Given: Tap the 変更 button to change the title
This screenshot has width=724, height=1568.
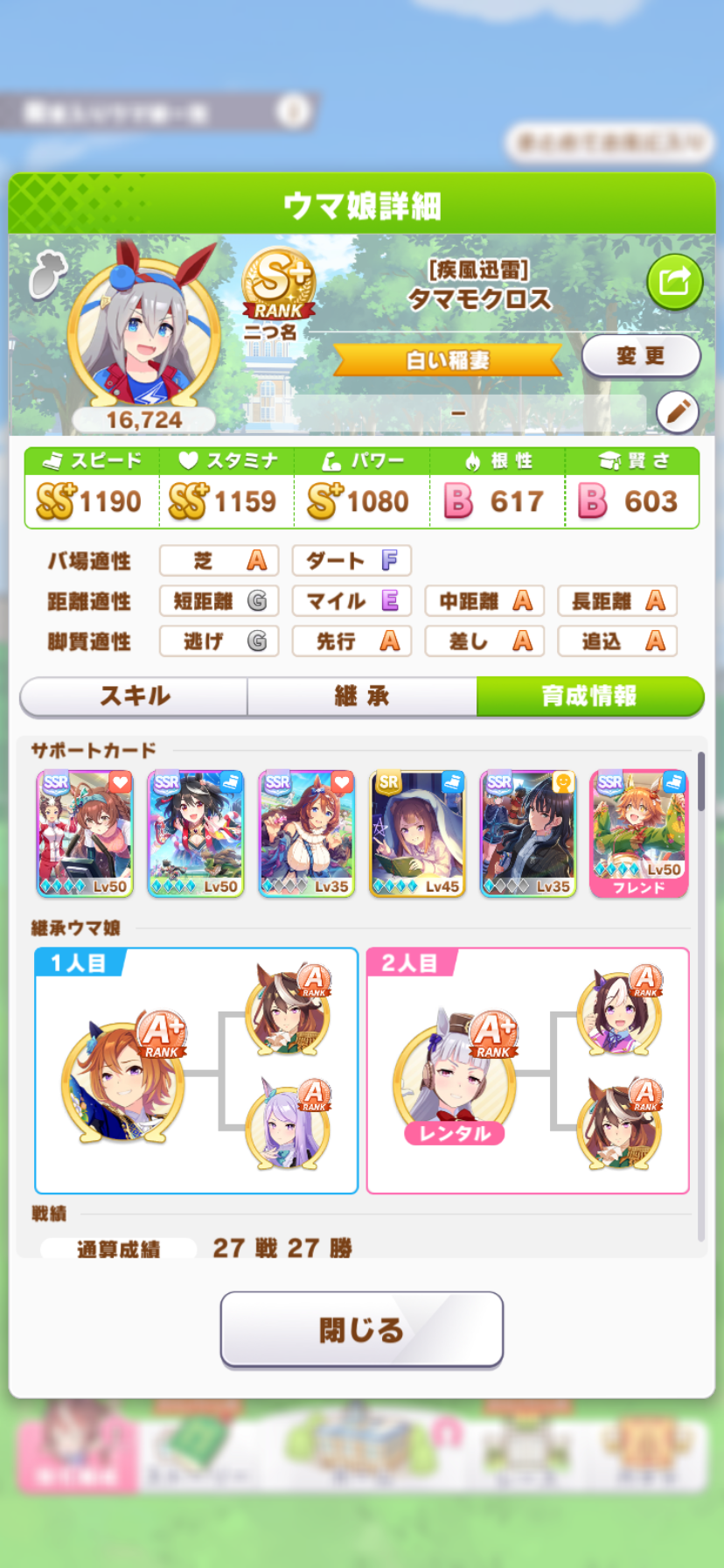Looking at the screenshot, I should click(x=640, y=356).
